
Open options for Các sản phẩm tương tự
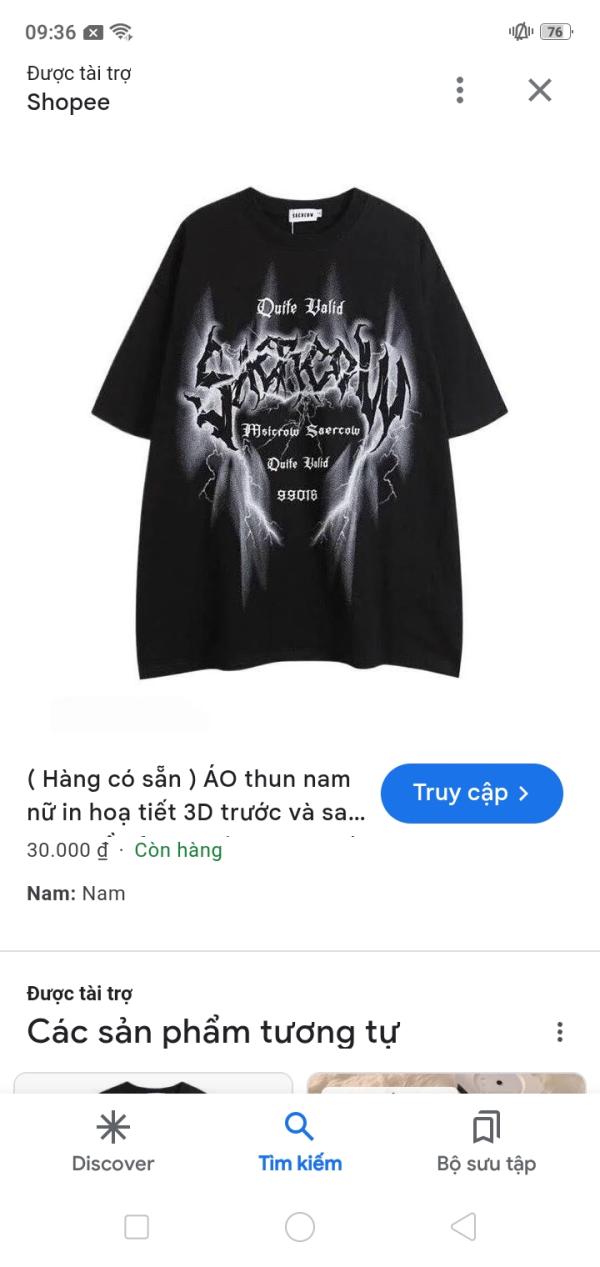coord(560,1031)
